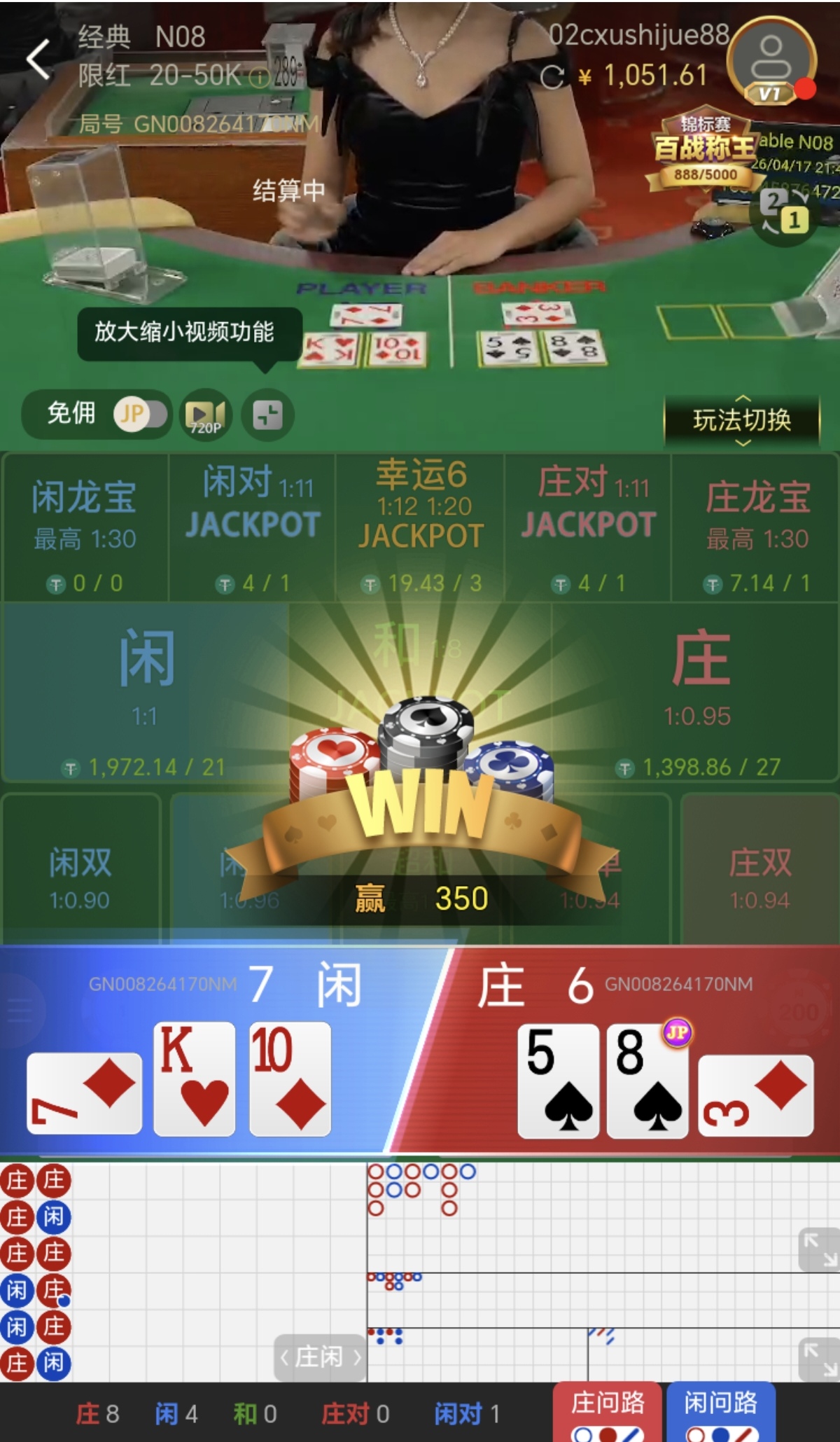Bet on 幸运6 jackpot

420,527
